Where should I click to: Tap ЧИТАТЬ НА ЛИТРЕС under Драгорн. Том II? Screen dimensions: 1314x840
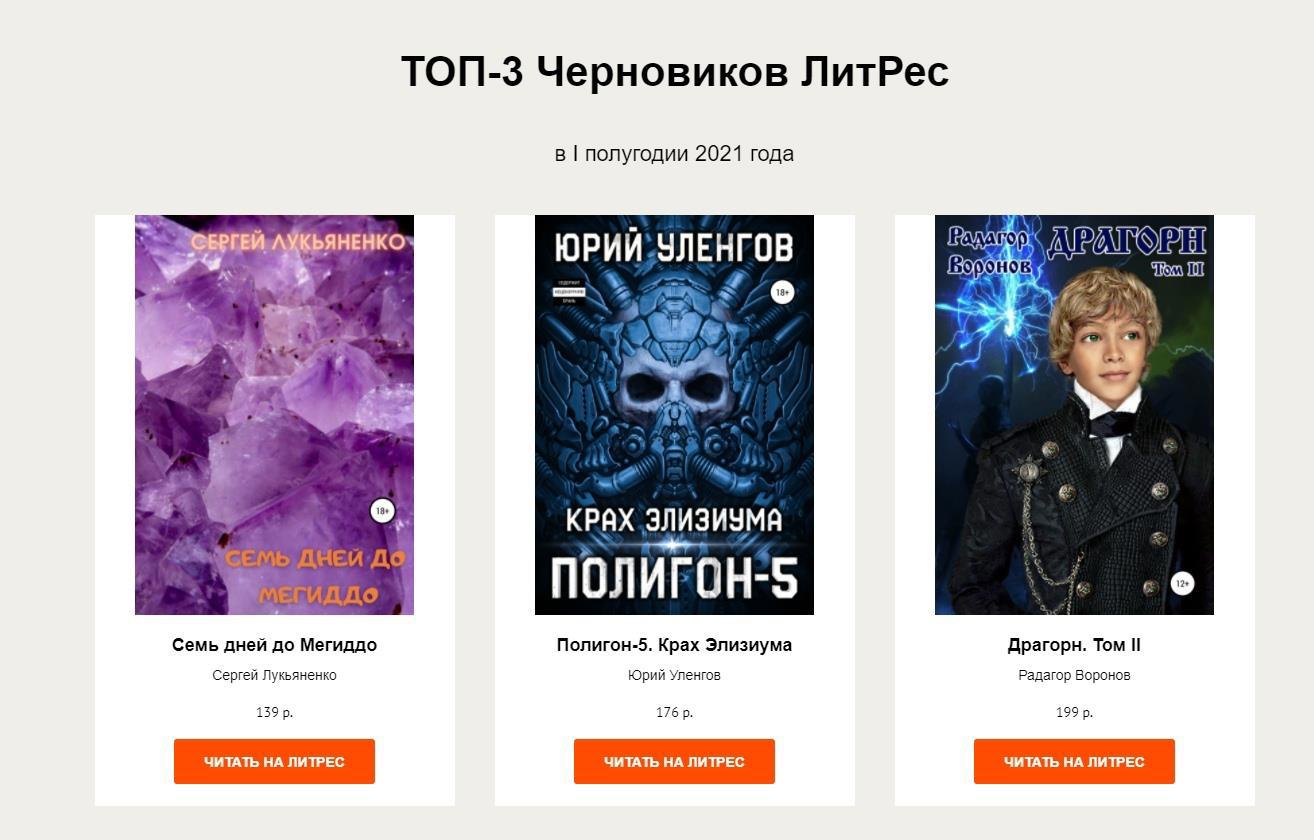1074,761
